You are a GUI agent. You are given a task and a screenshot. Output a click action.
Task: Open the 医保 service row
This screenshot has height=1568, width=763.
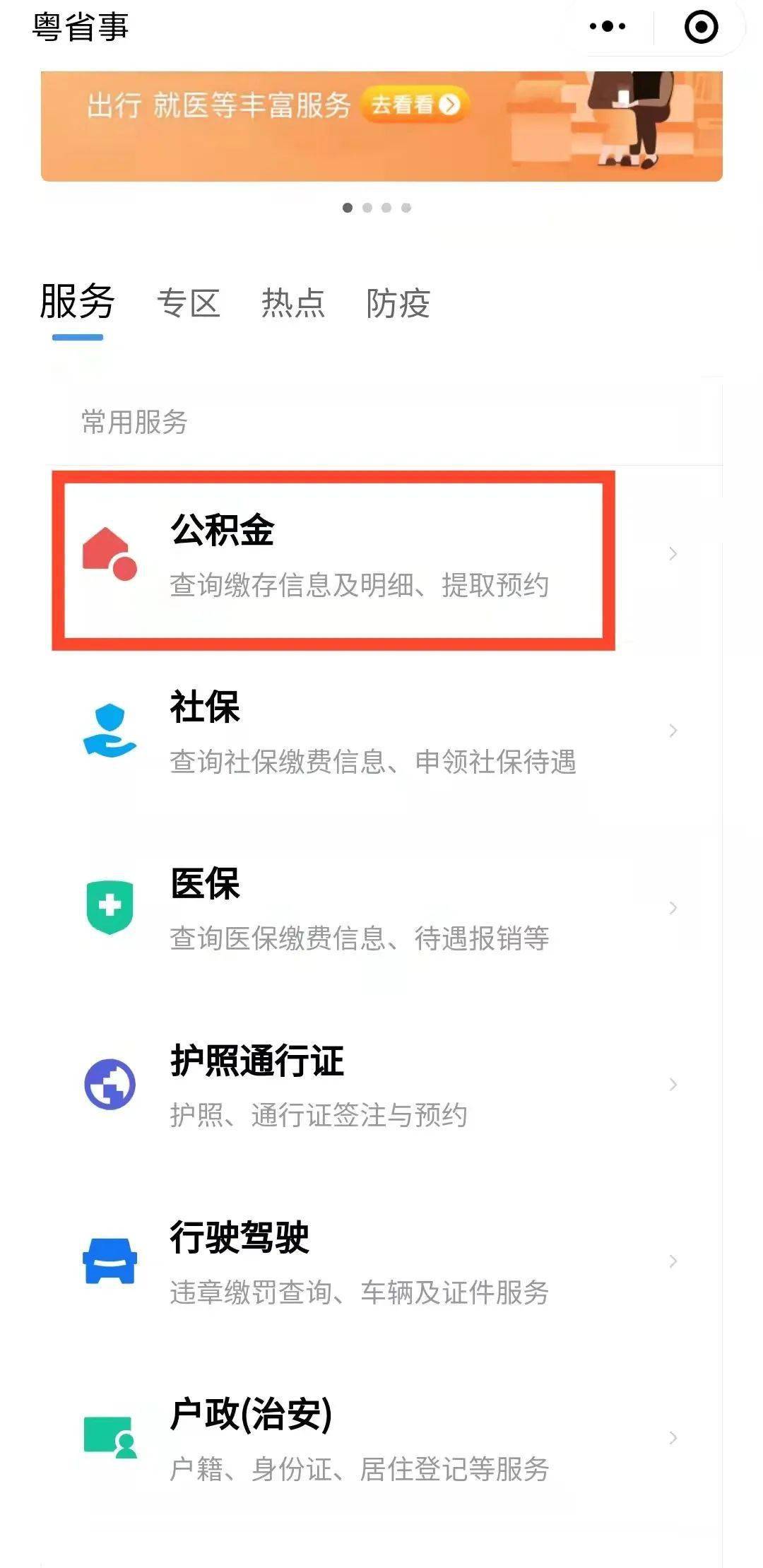tap(374, 908)
